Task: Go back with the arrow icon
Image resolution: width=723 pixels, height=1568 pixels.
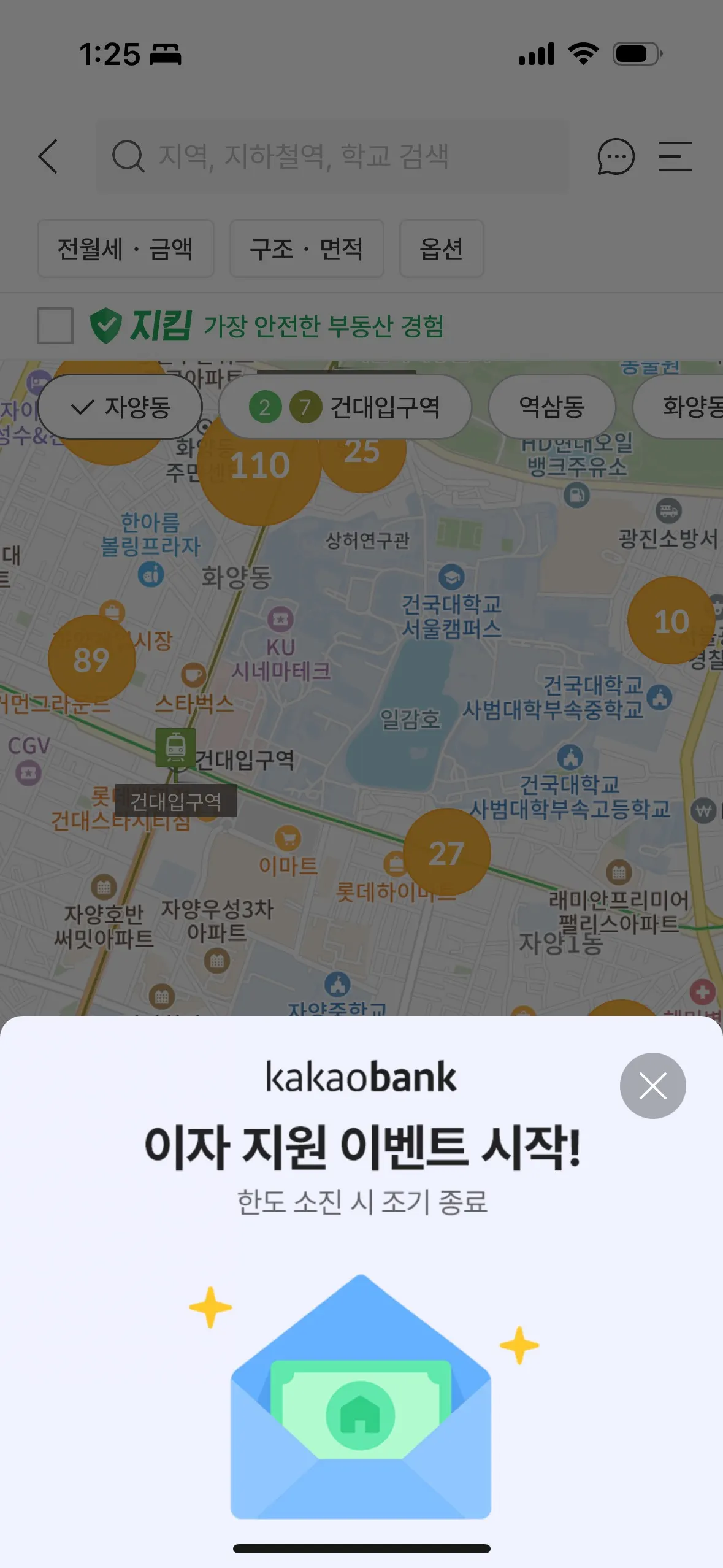Action: pyautogui.click(x=48, y=156)
